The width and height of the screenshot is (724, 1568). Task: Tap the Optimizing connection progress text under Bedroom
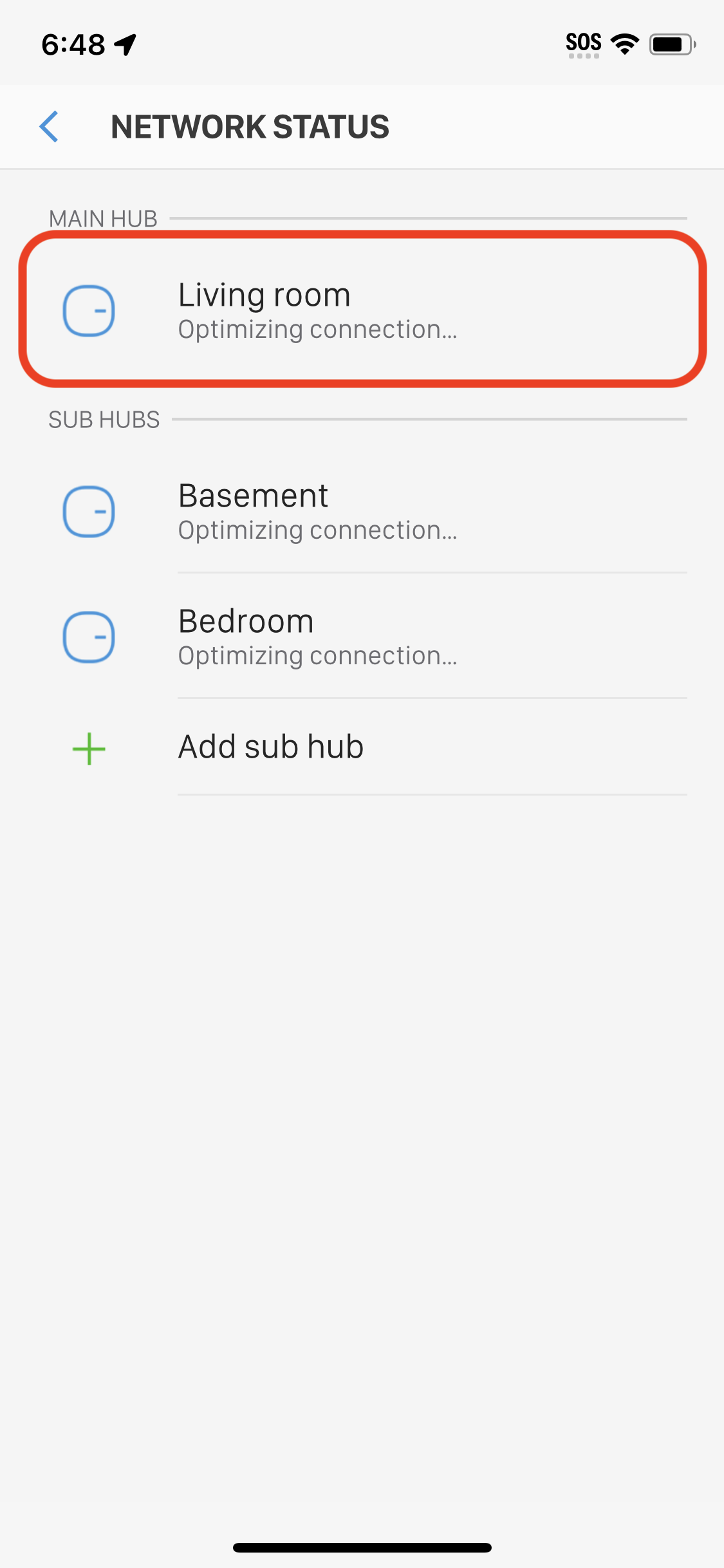317,655
